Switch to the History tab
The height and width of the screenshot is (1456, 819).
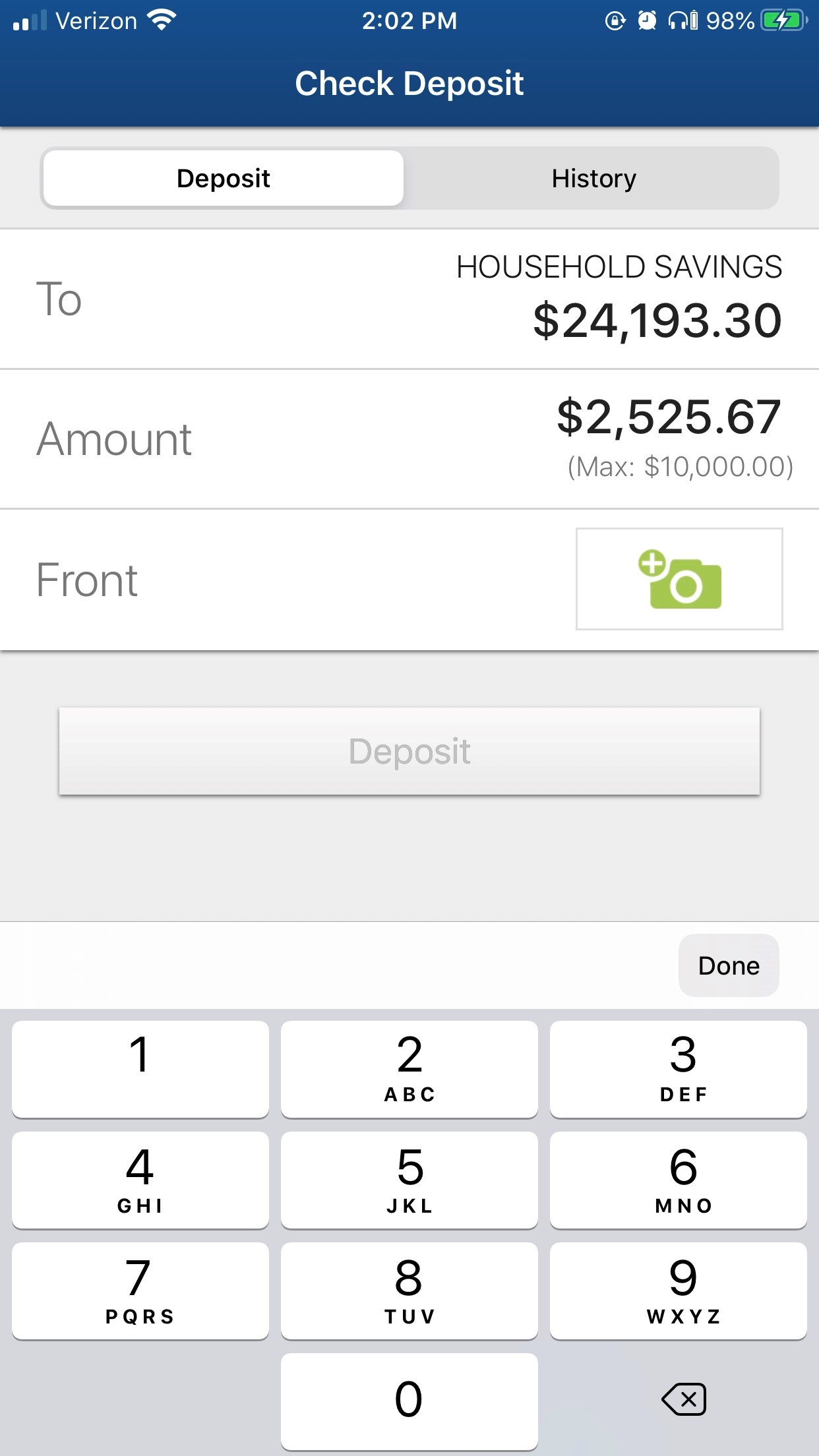593,178
